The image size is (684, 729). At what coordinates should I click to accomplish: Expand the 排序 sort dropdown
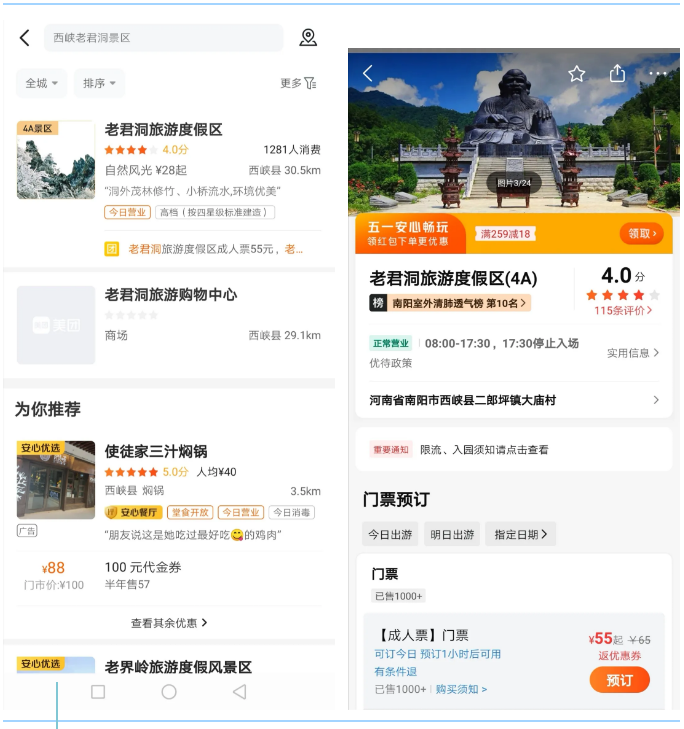pos(99,83)
